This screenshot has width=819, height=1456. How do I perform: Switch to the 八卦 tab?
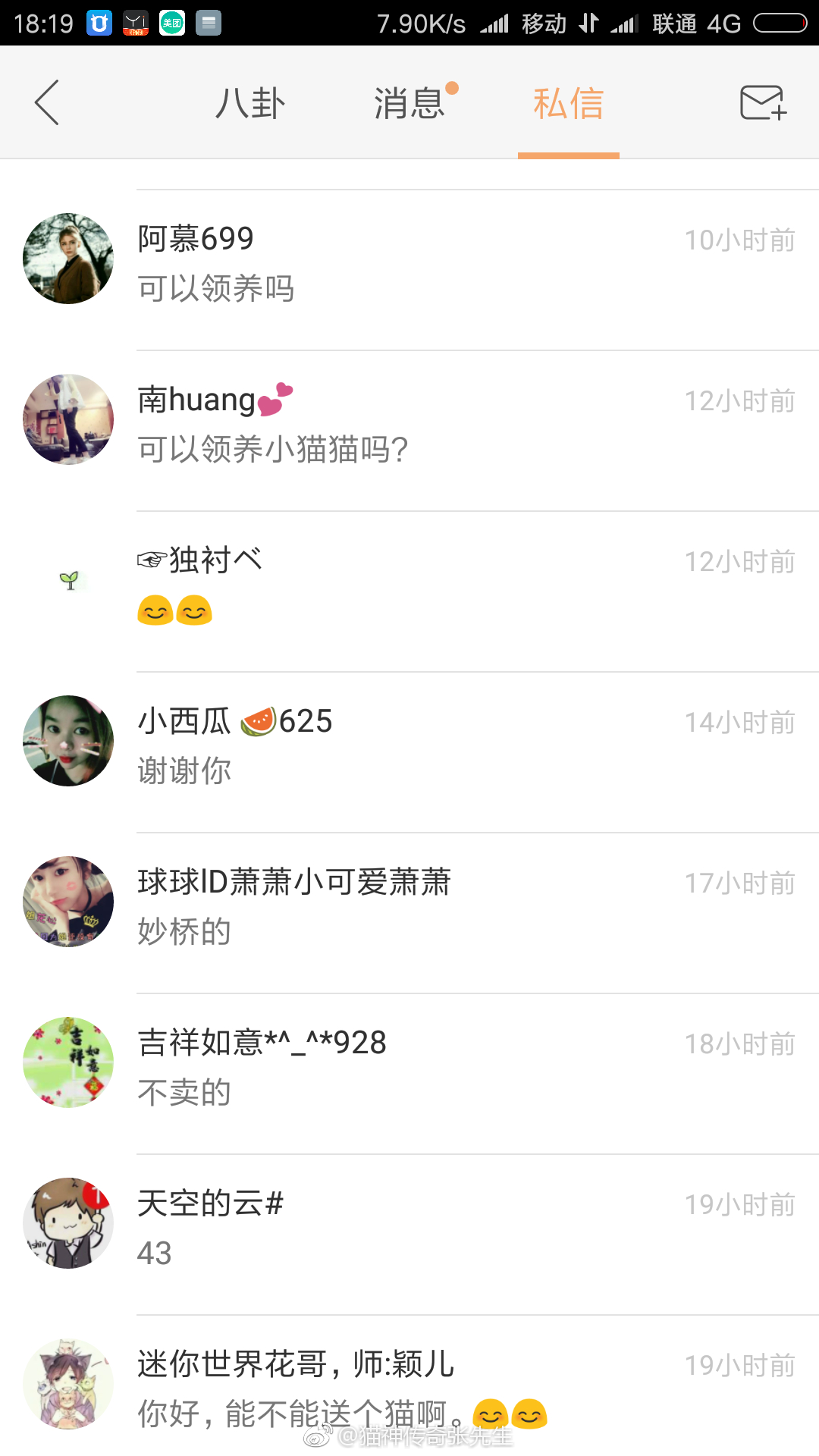pos(250,103)
